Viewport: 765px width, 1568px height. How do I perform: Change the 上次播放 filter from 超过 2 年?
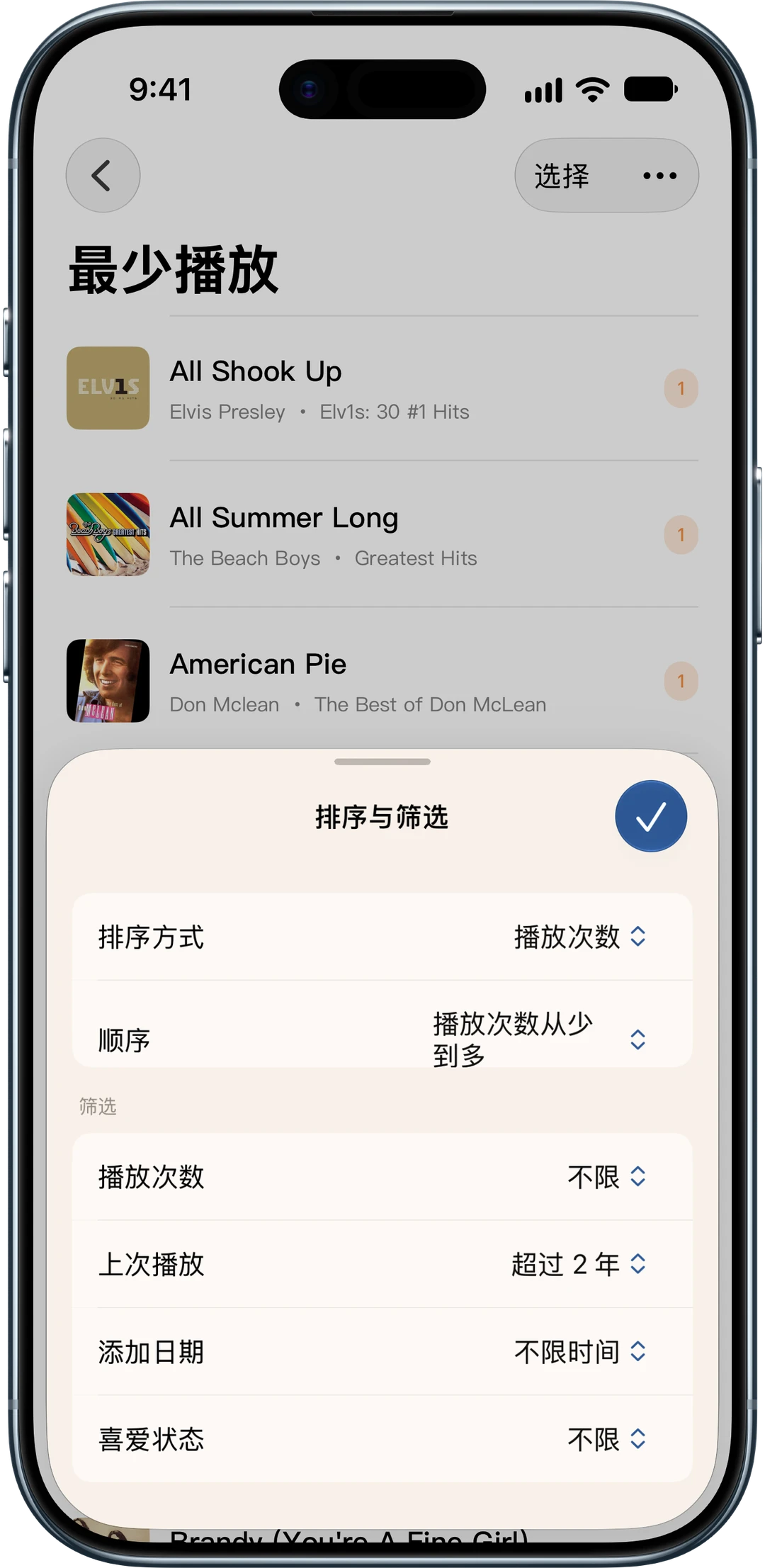click(382, 1264)
